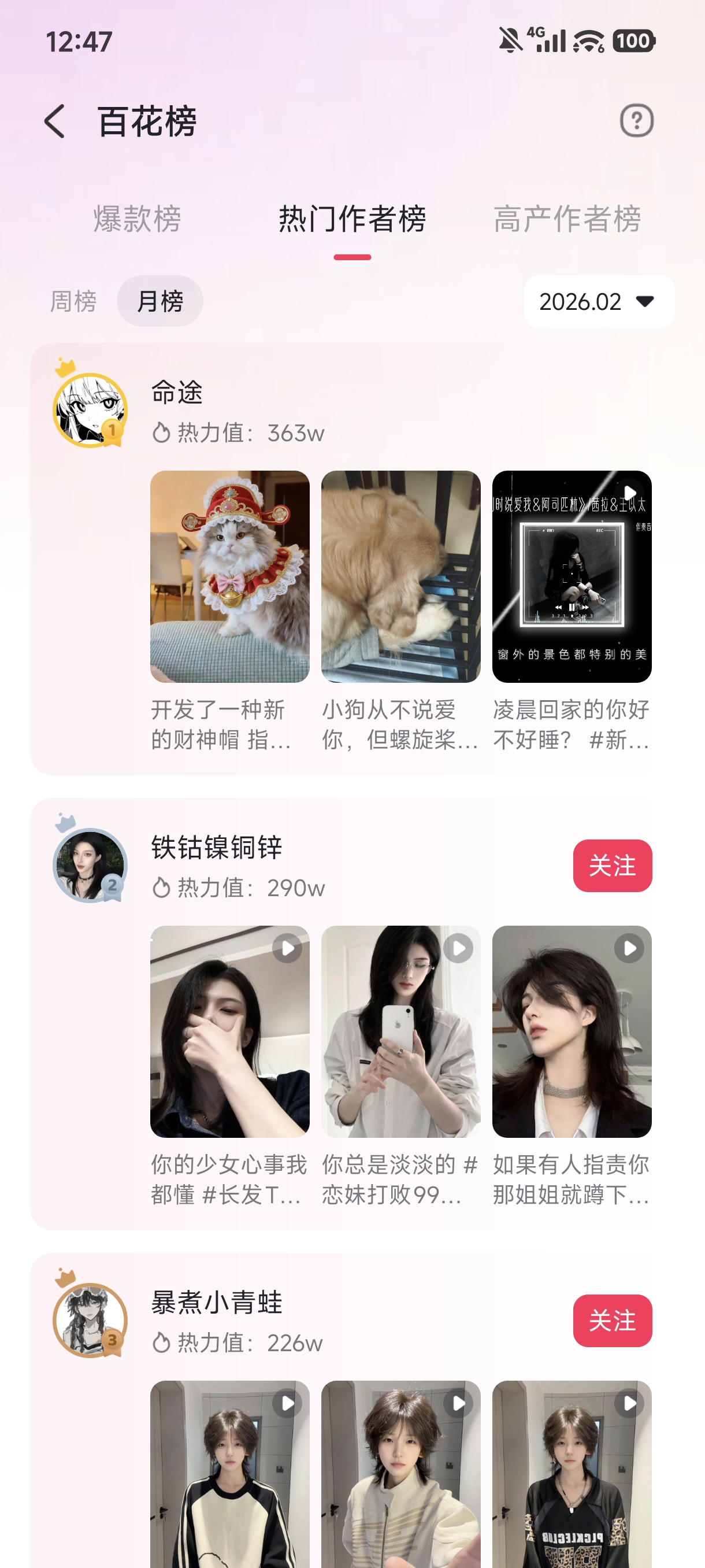The image size is (705, 1568).
Task: Play the 你的少女心事我都懂 video
Action: pyautogui.click(x=230, y=1030)
